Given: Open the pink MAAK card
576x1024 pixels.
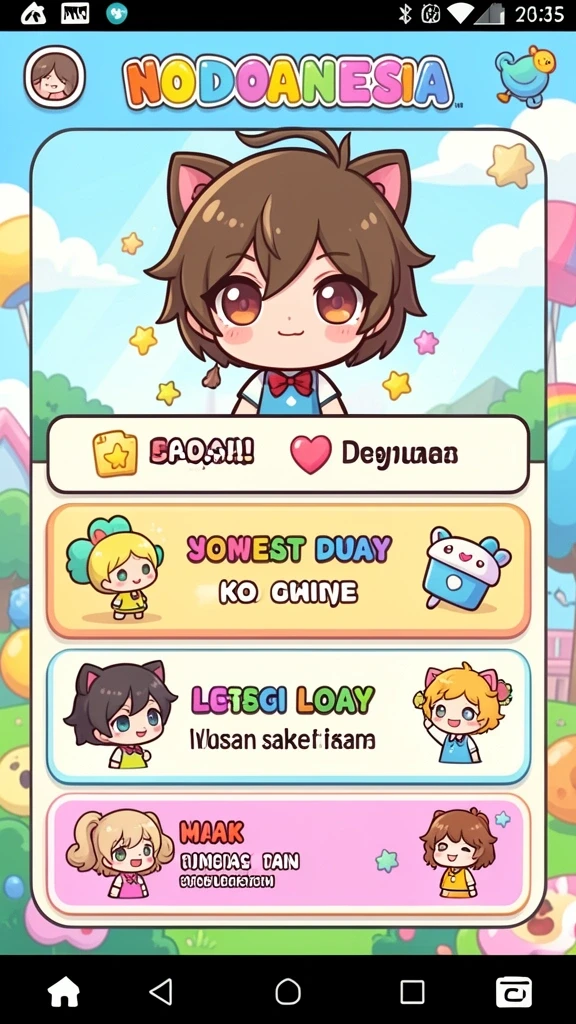Looking at the screenshot, I should pos(288,856).
